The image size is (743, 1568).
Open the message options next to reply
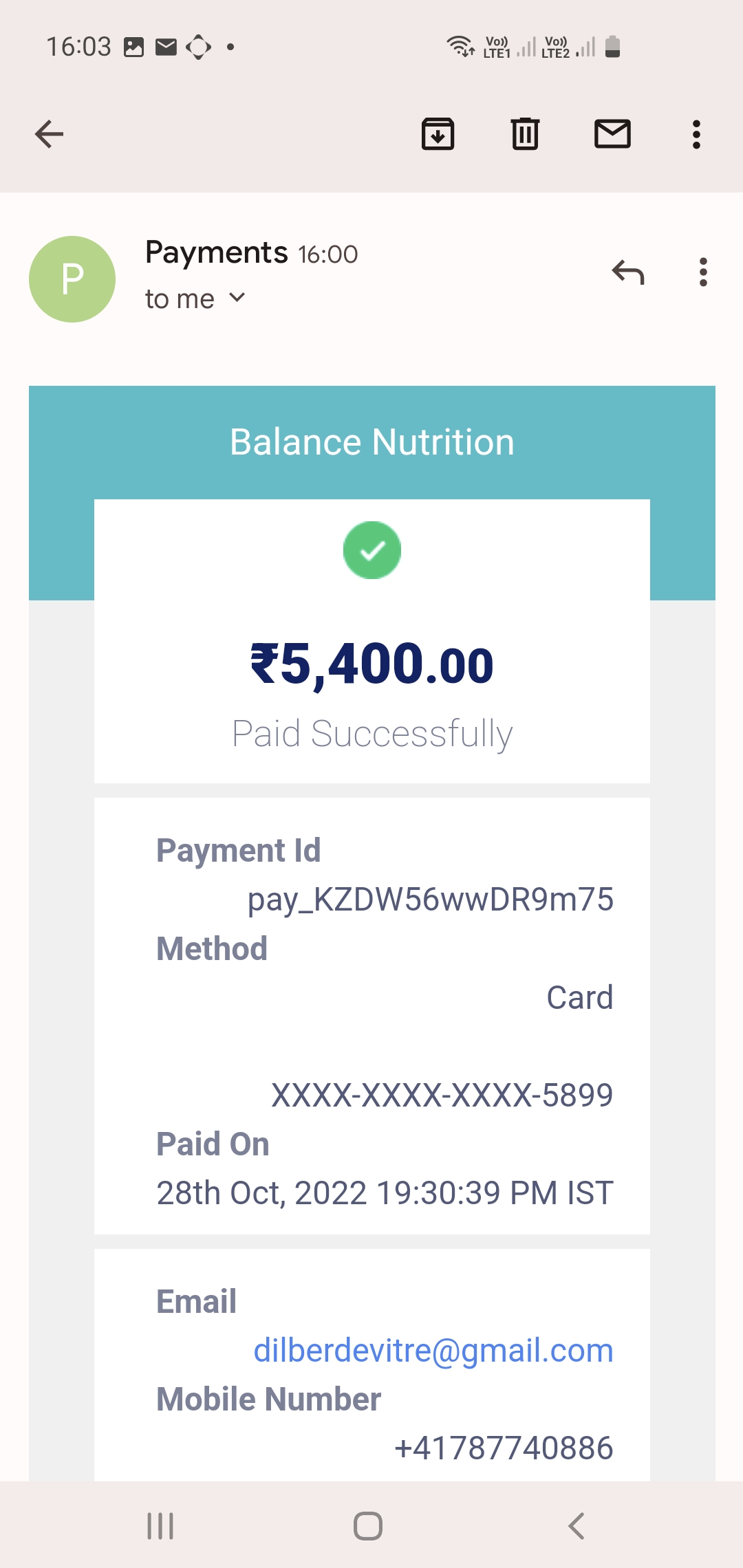tap(702, 272)
